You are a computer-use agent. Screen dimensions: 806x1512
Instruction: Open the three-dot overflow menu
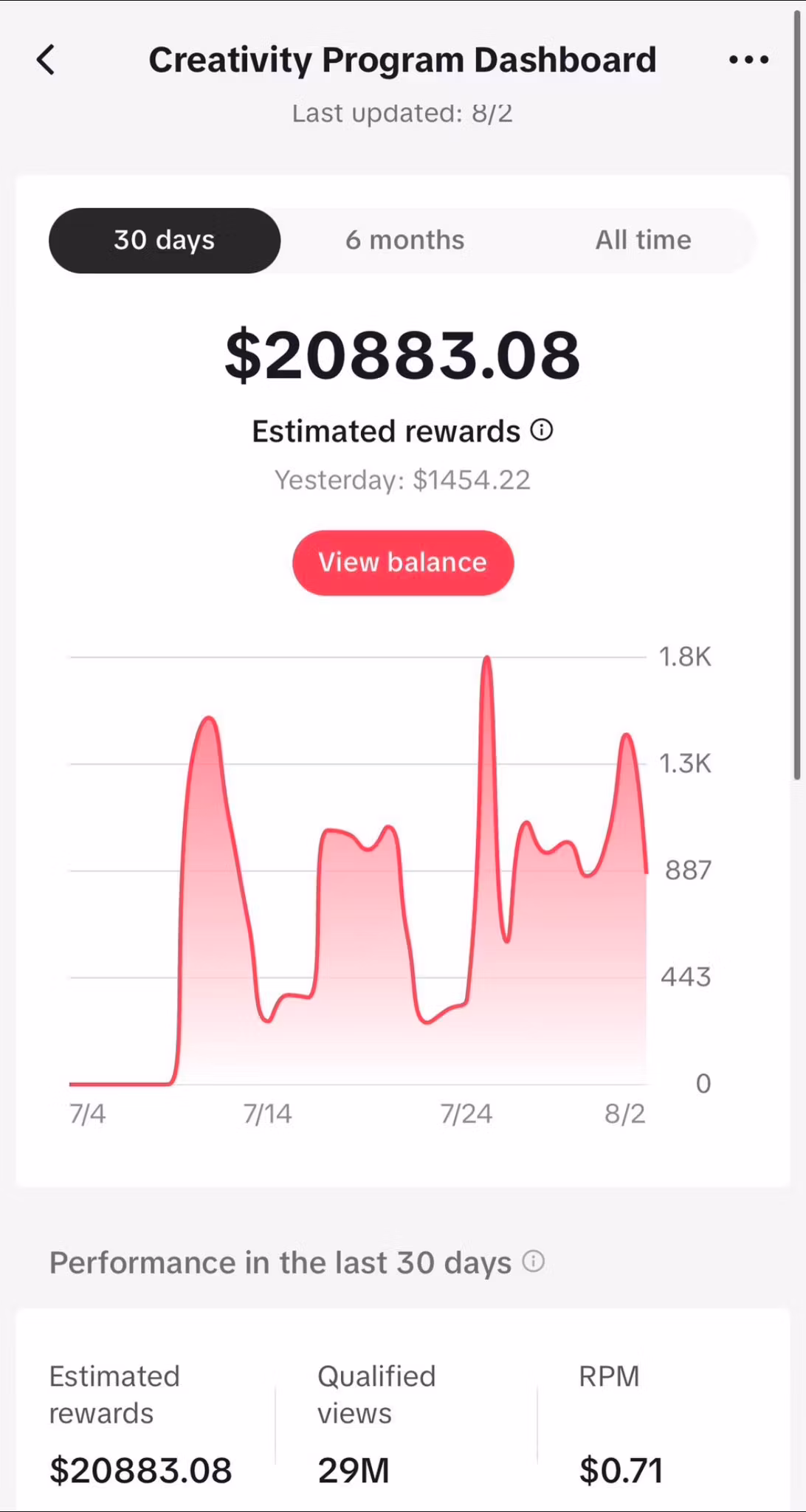748,60
